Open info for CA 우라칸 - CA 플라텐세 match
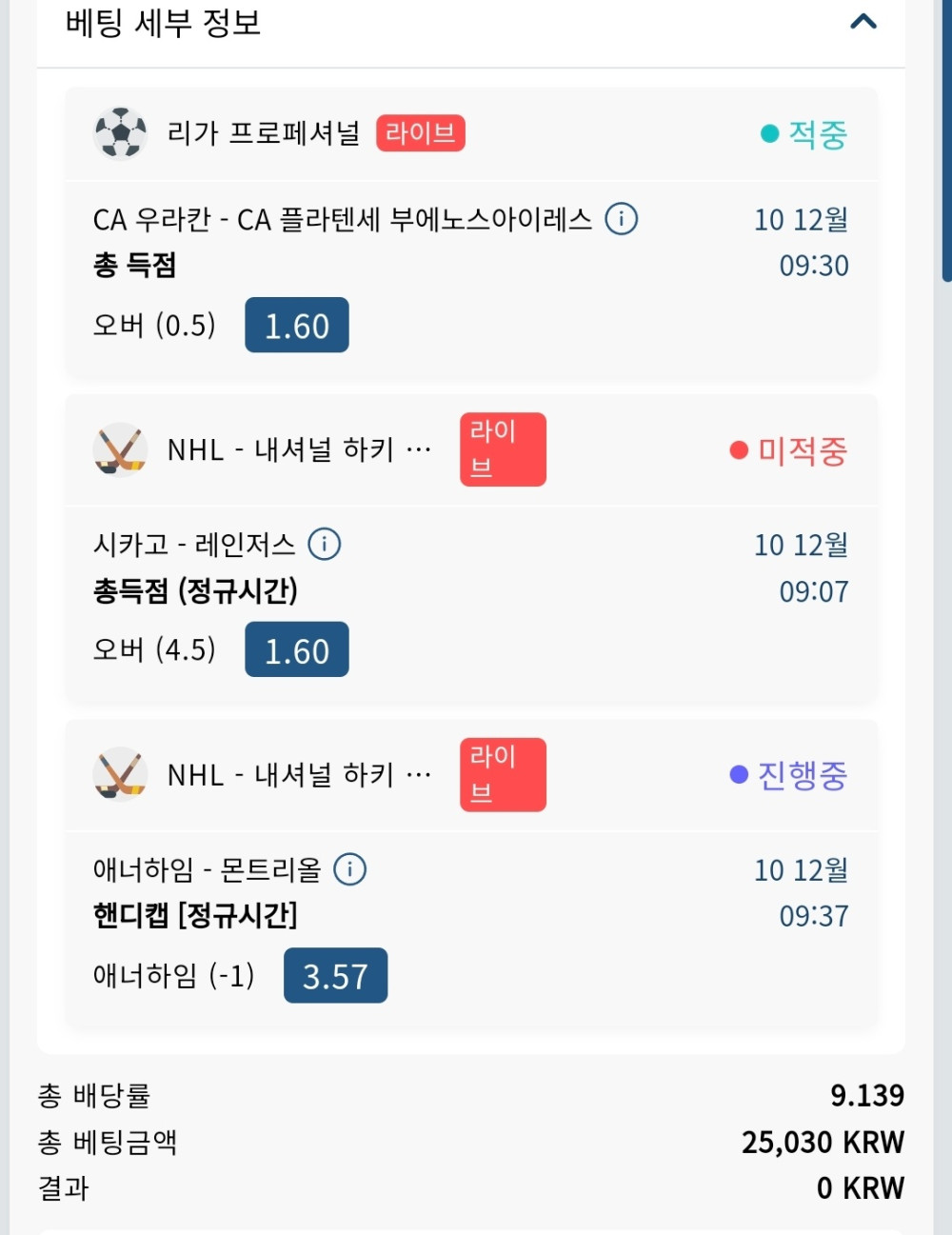The width and height of the screenshot is (952, 1235). [622, 219]
